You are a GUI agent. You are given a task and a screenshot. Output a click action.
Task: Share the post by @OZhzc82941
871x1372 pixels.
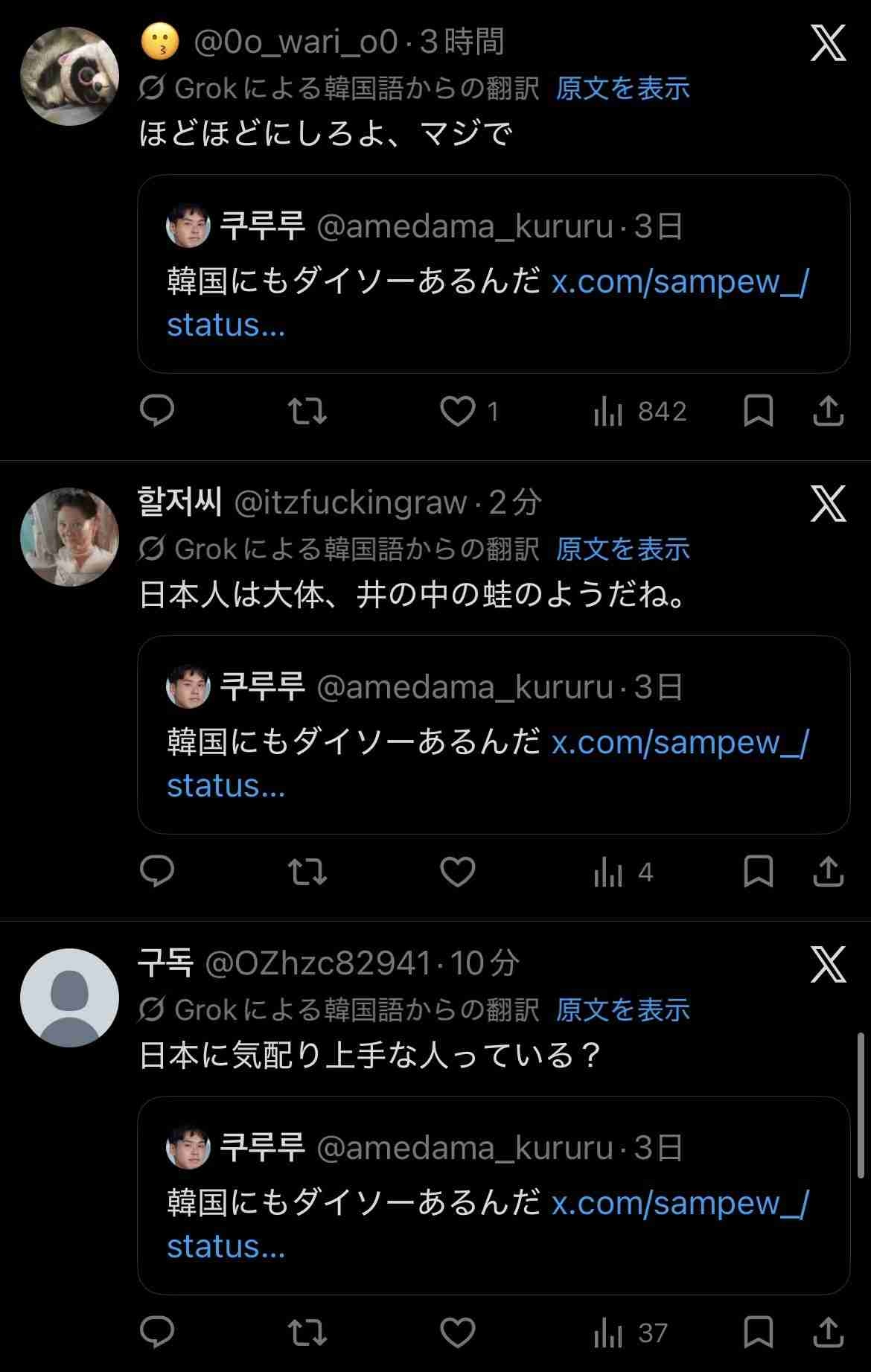click(828, 1333)
